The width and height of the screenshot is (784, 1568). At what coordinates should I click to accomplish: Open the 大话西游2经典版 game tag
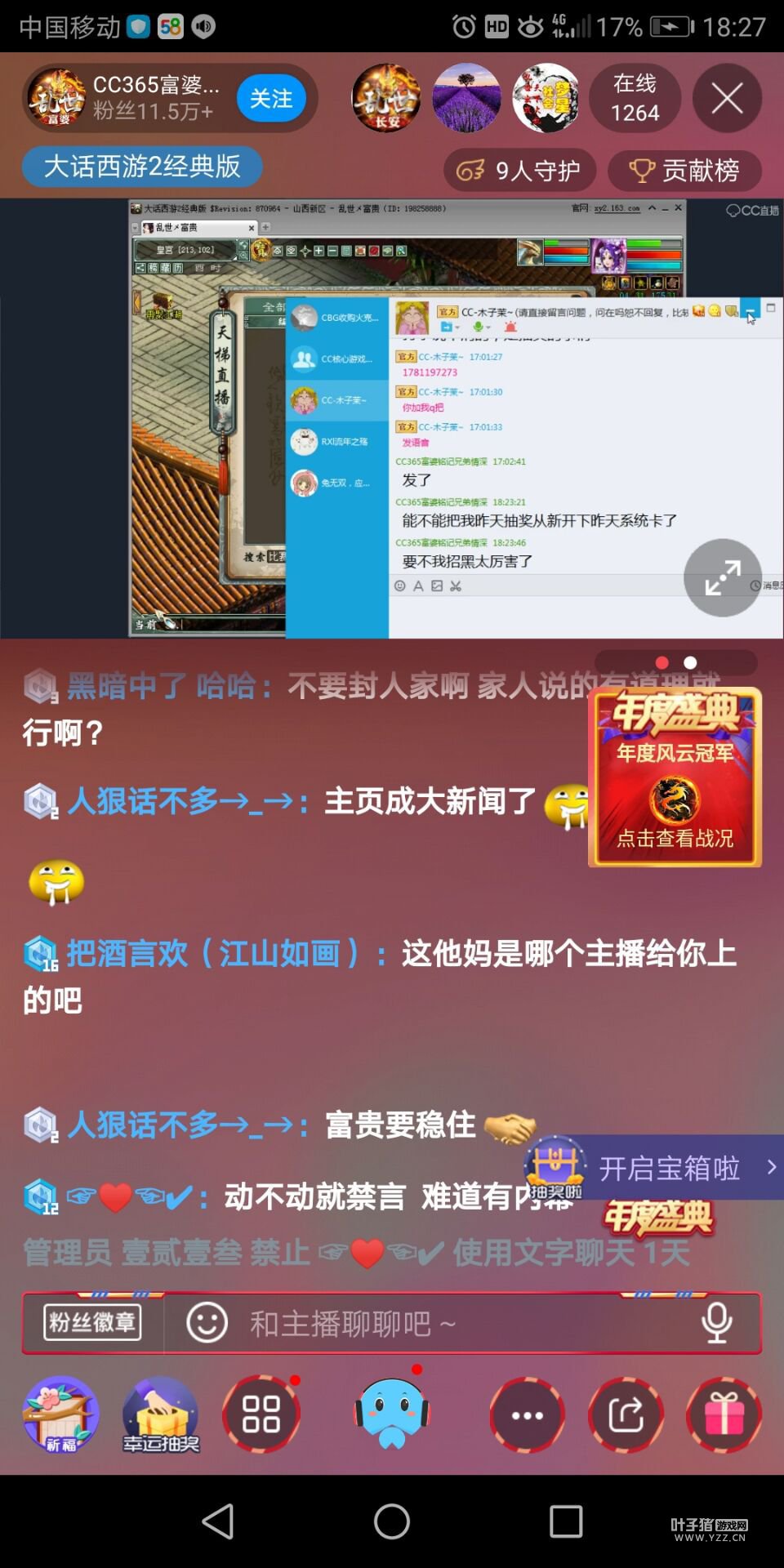[142, 167]
